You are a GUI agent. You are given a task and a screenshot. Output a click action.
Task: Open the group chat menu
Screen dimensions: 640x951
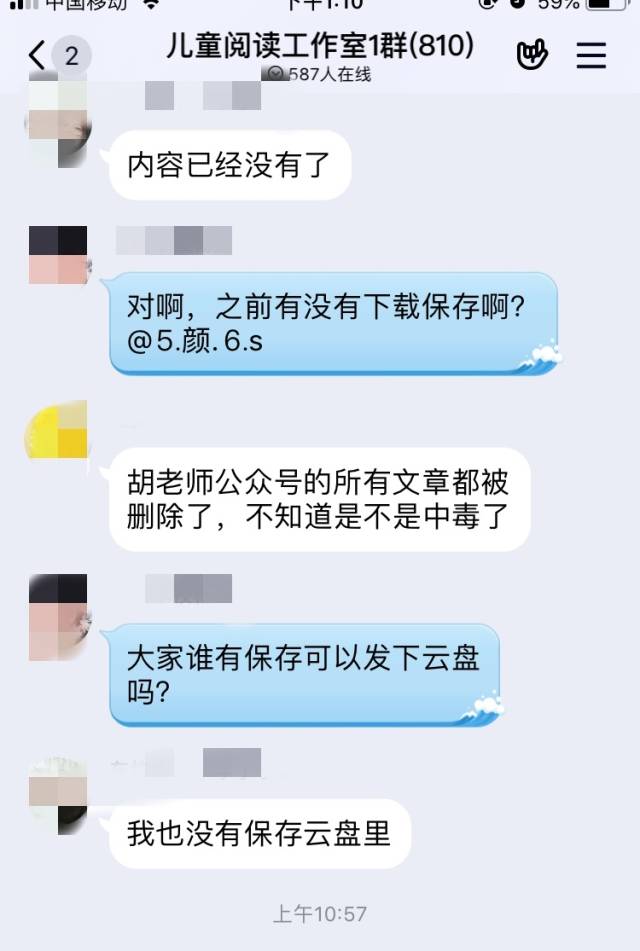[x=591, y=55]
